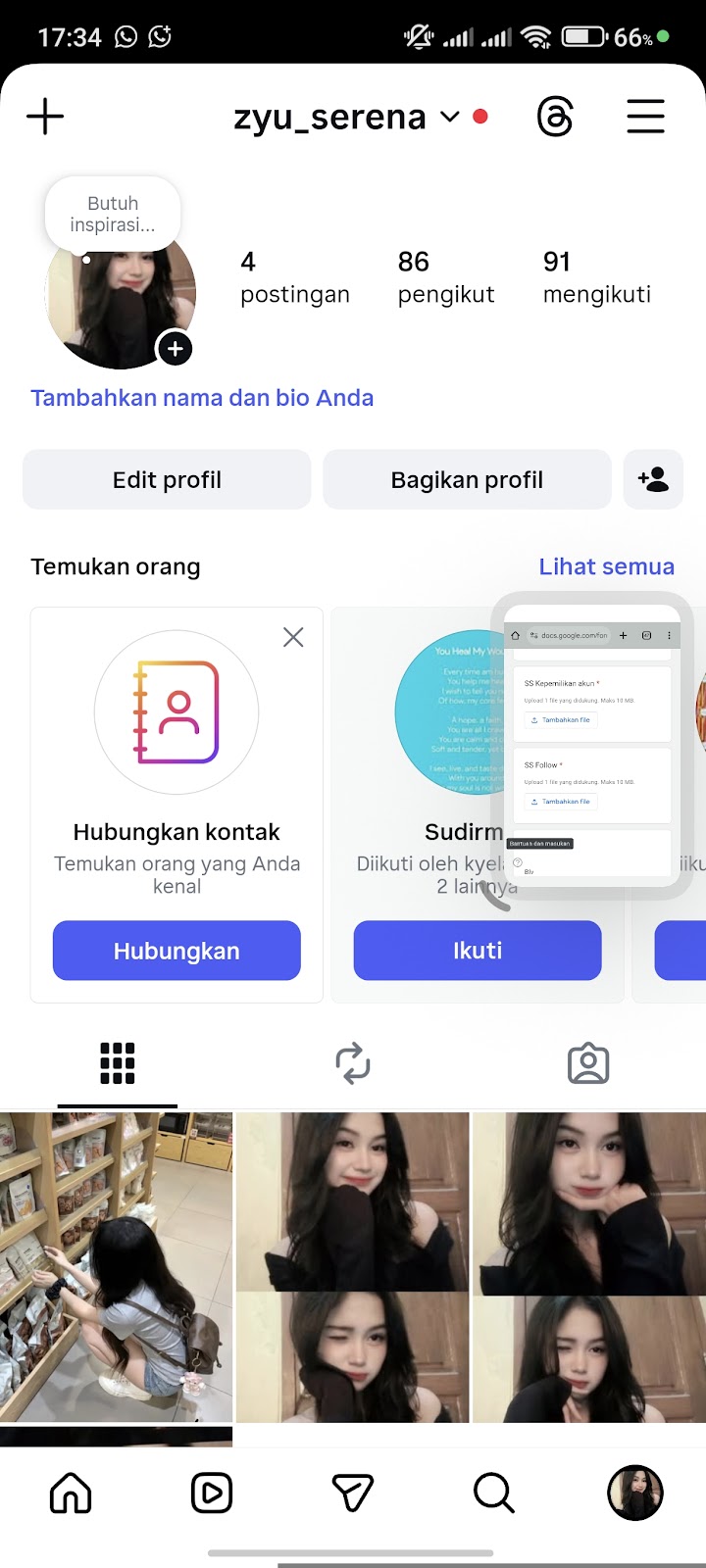Open the post of girl crouching in store
This screenshot has width=706, height=1568.
(x=116, y=1266)
